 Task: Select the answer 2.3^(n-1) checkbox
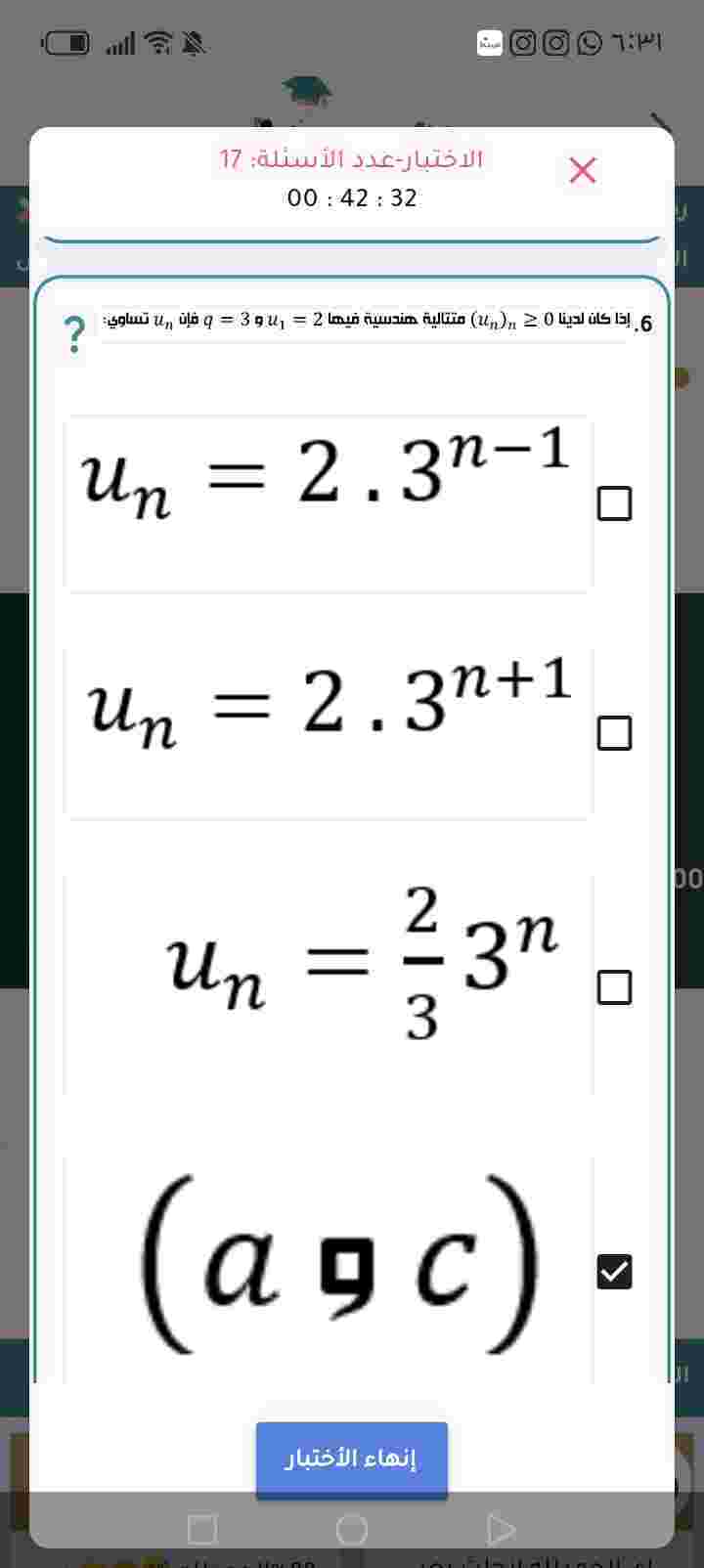(614, 503)
